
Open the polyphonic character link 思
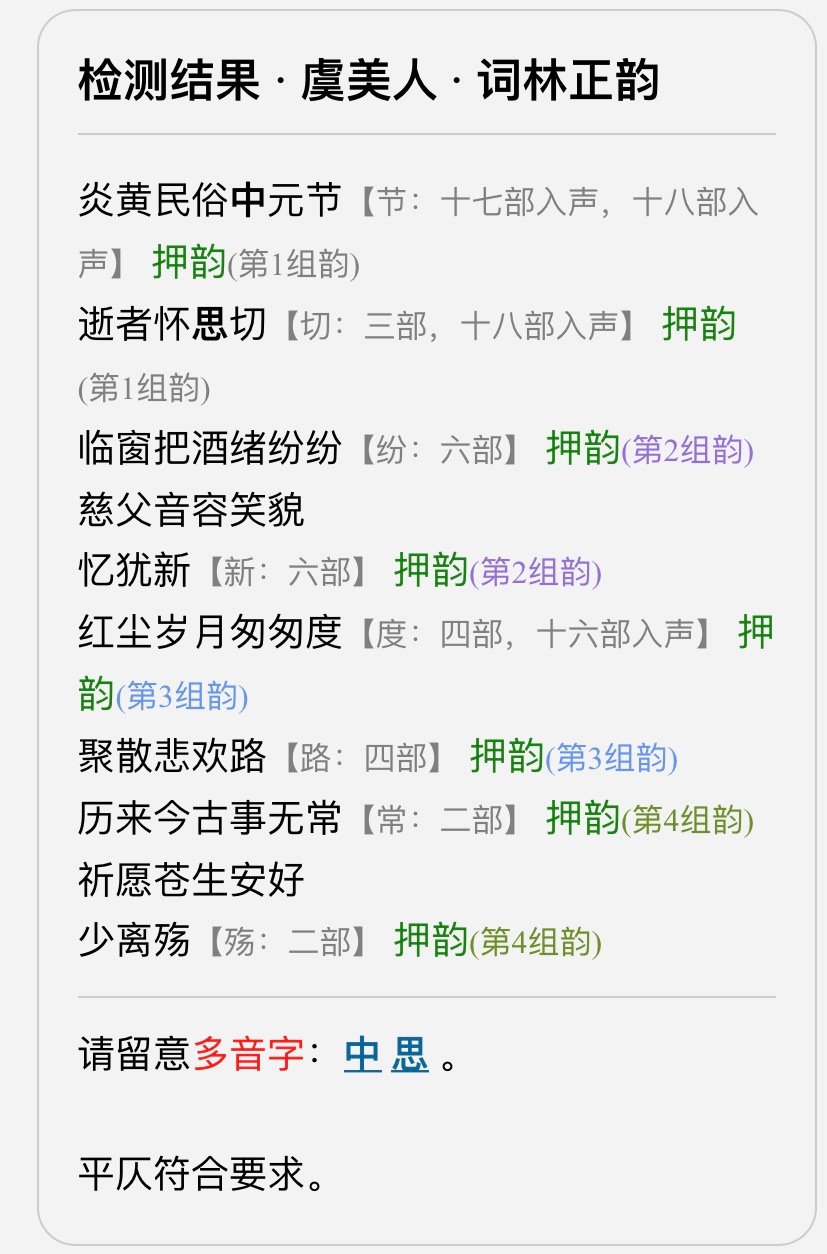point(410,1056)
